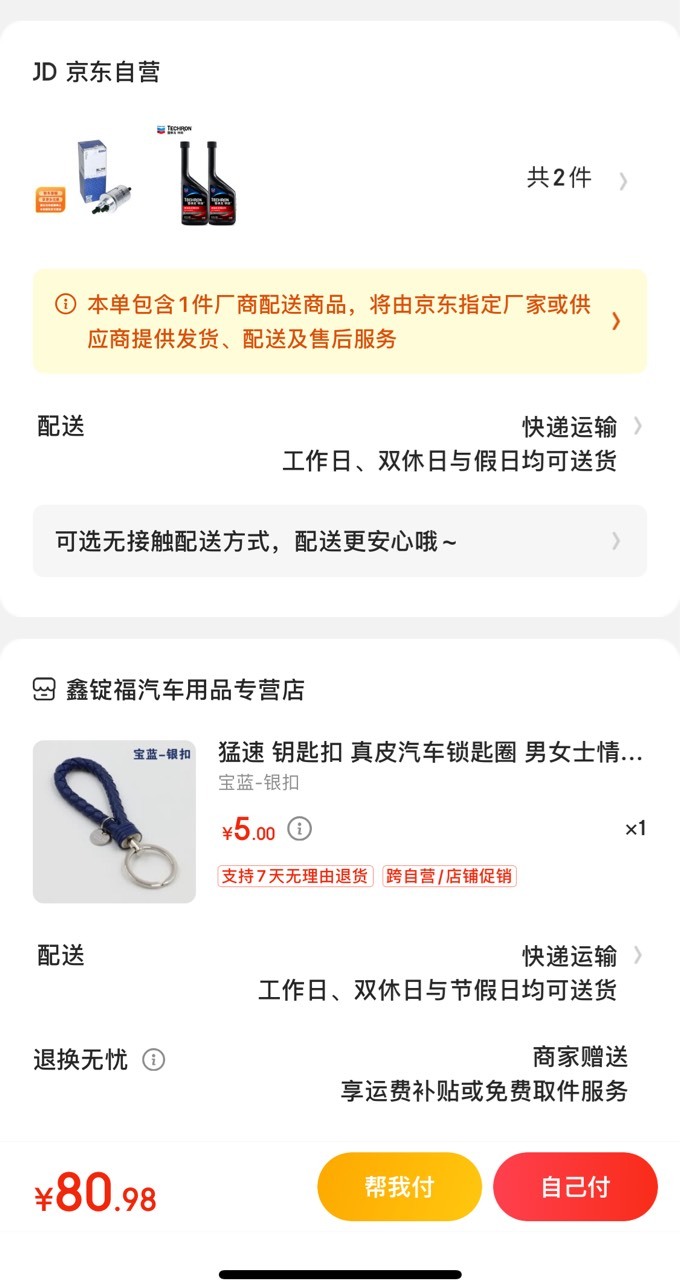Screen dimensions: 680x1280
Task: Choose 帮我付 to ask someone to pay
Action: coord(399,1187)
